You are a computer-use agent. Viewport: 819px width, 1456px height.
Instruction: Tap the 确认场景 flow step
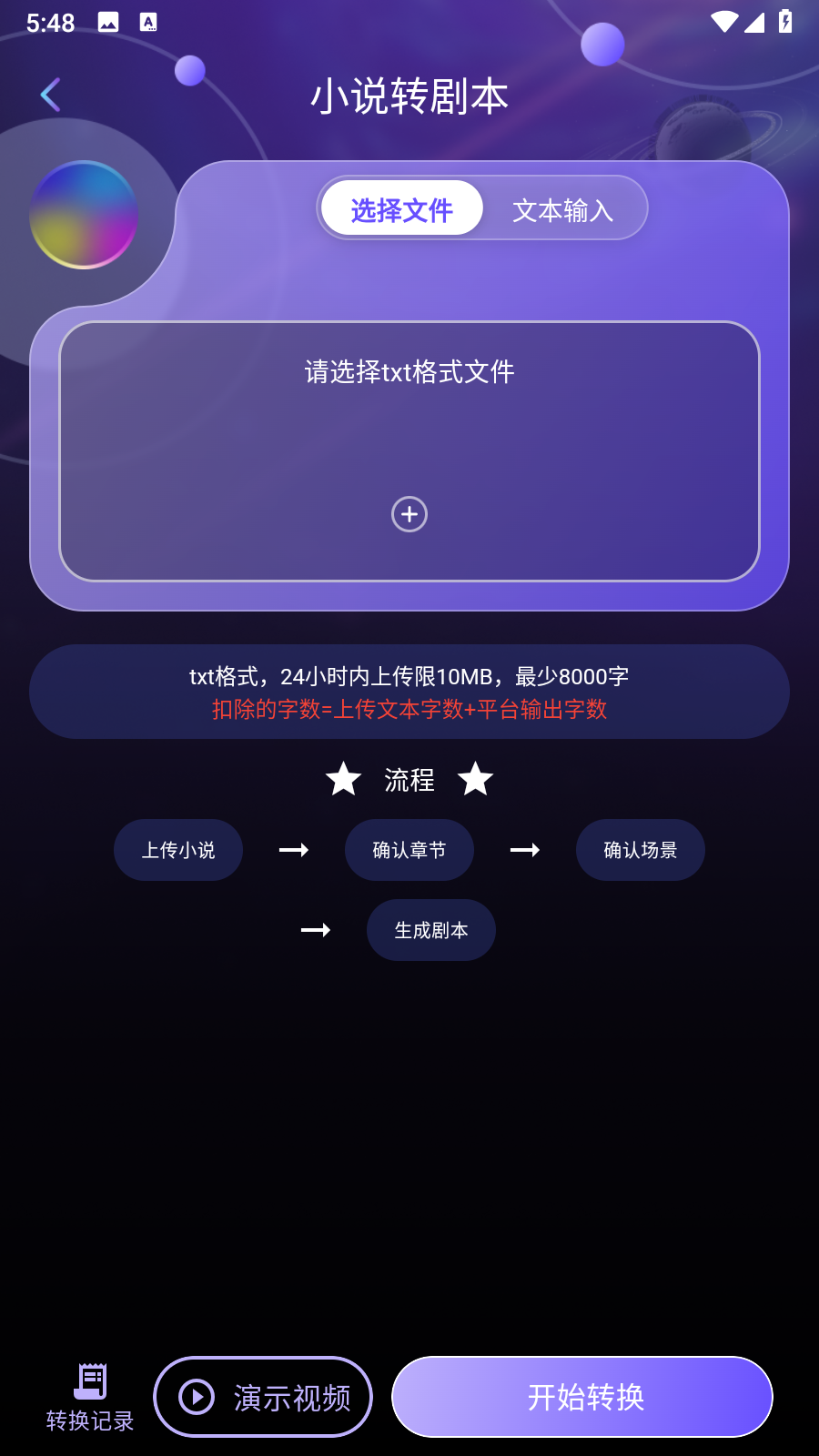coord(640,849)
